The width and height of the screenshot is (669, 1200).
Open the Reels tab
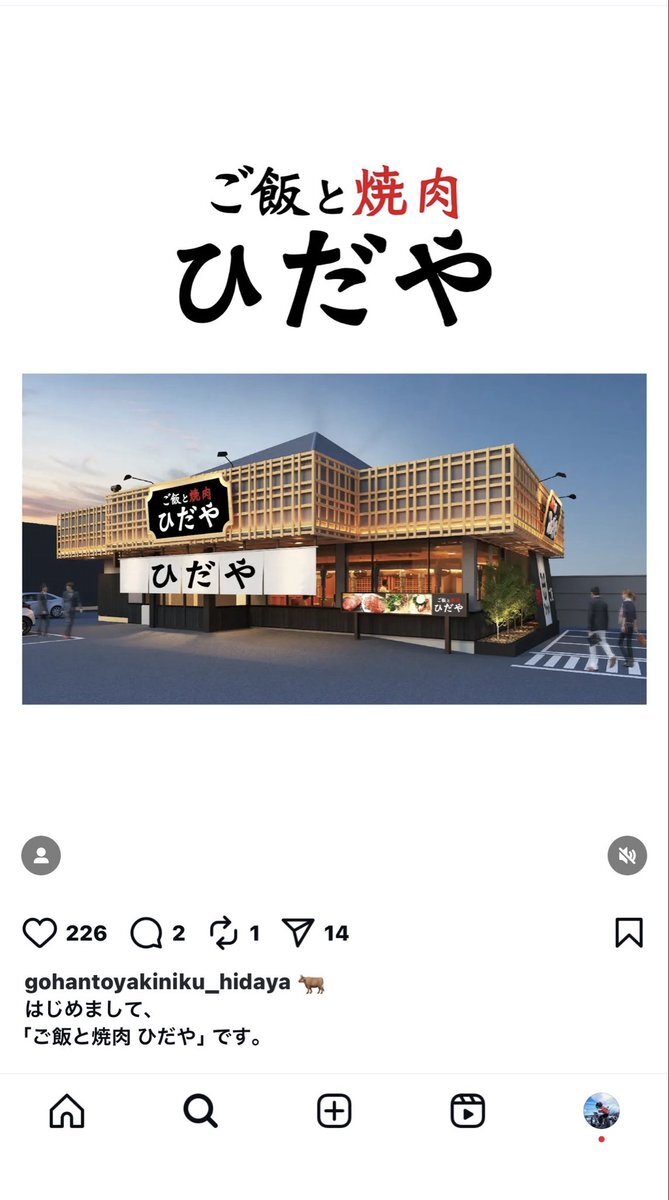[x=467, y=1111]
